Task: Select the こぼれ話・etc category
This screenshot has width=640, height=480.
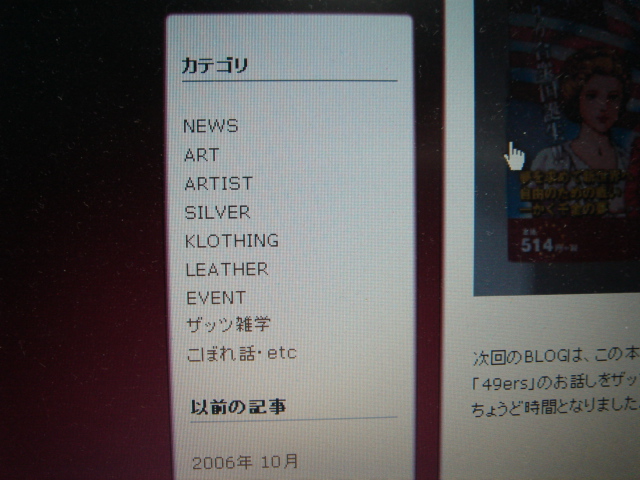Action: (x=240, y=354)
